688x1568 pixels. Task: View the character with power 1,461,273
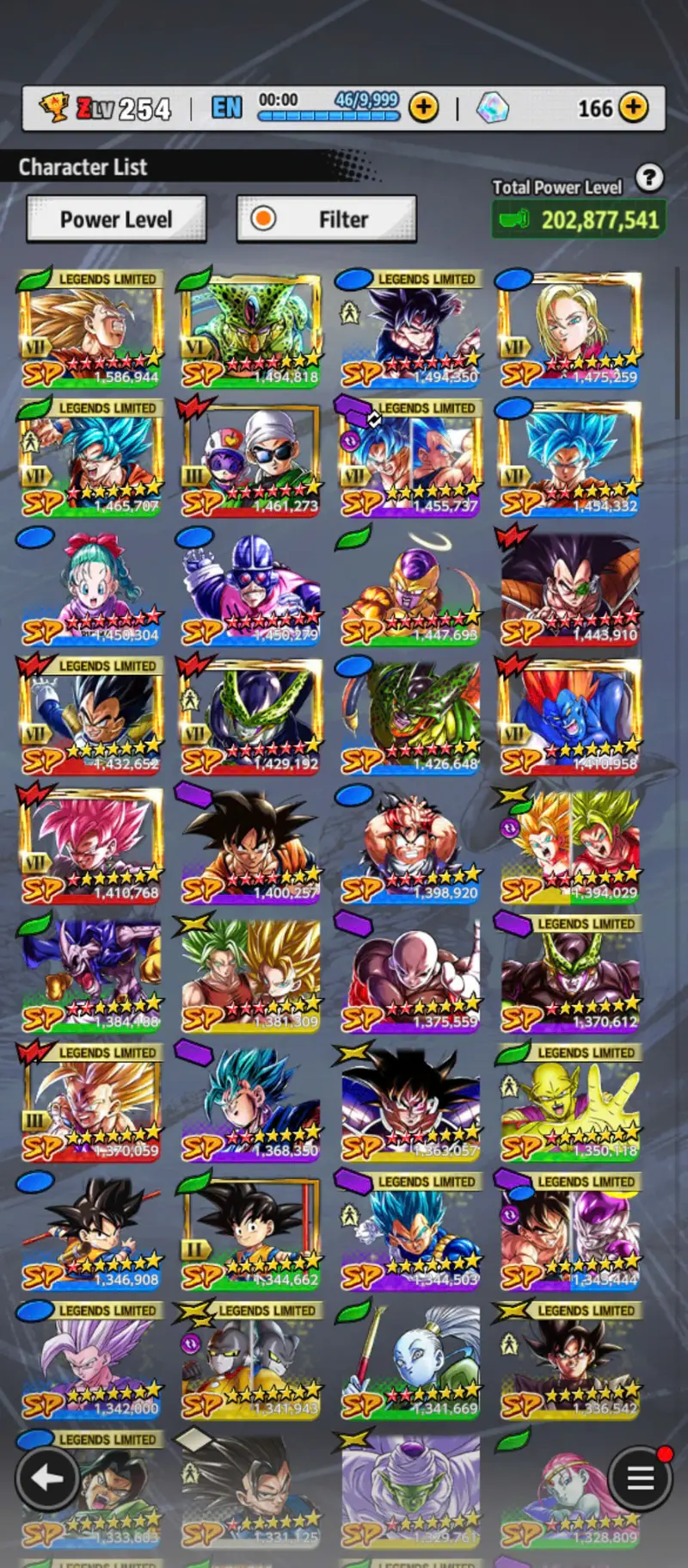click(x=250, y=460)
